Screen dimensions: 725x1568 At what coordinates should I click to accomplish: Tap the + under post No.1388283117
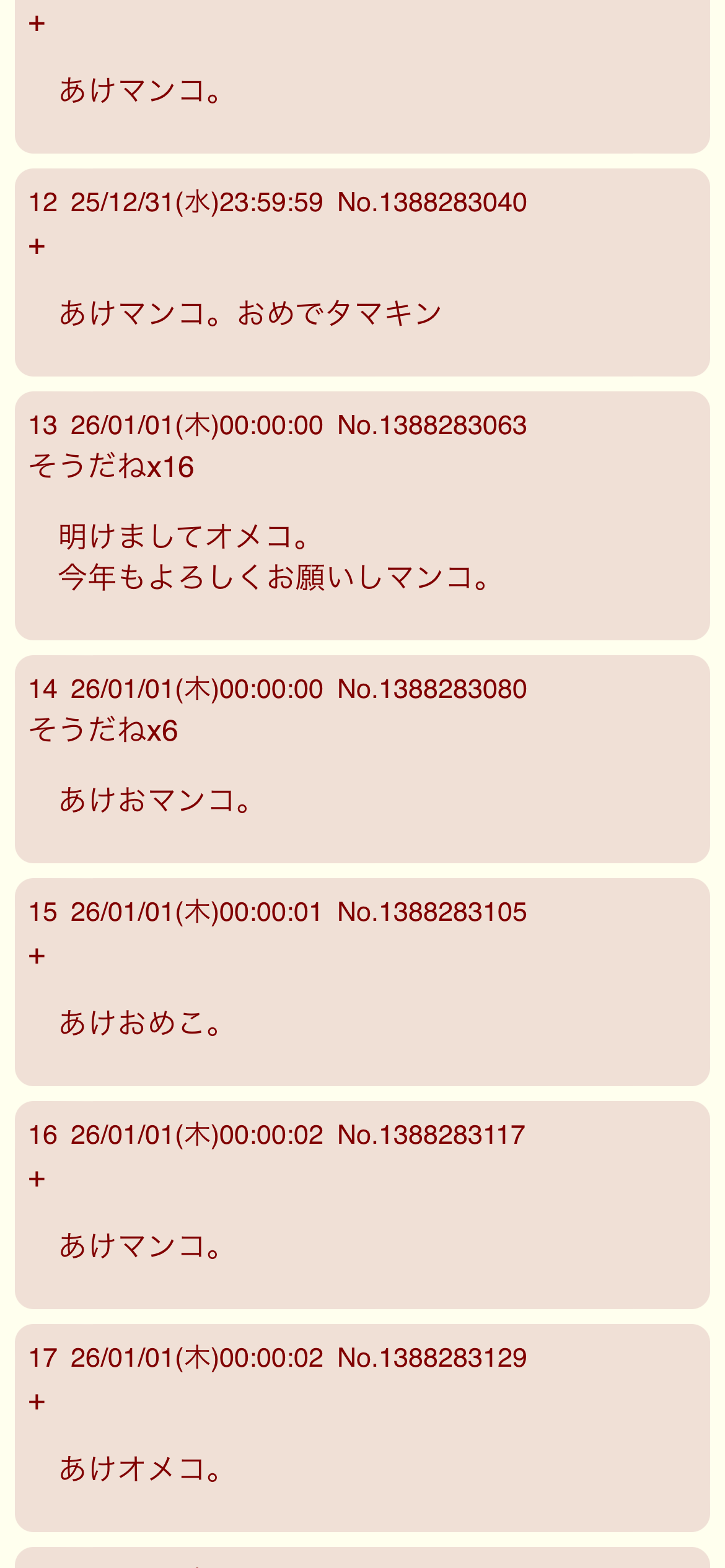[x=37, y=1178]
